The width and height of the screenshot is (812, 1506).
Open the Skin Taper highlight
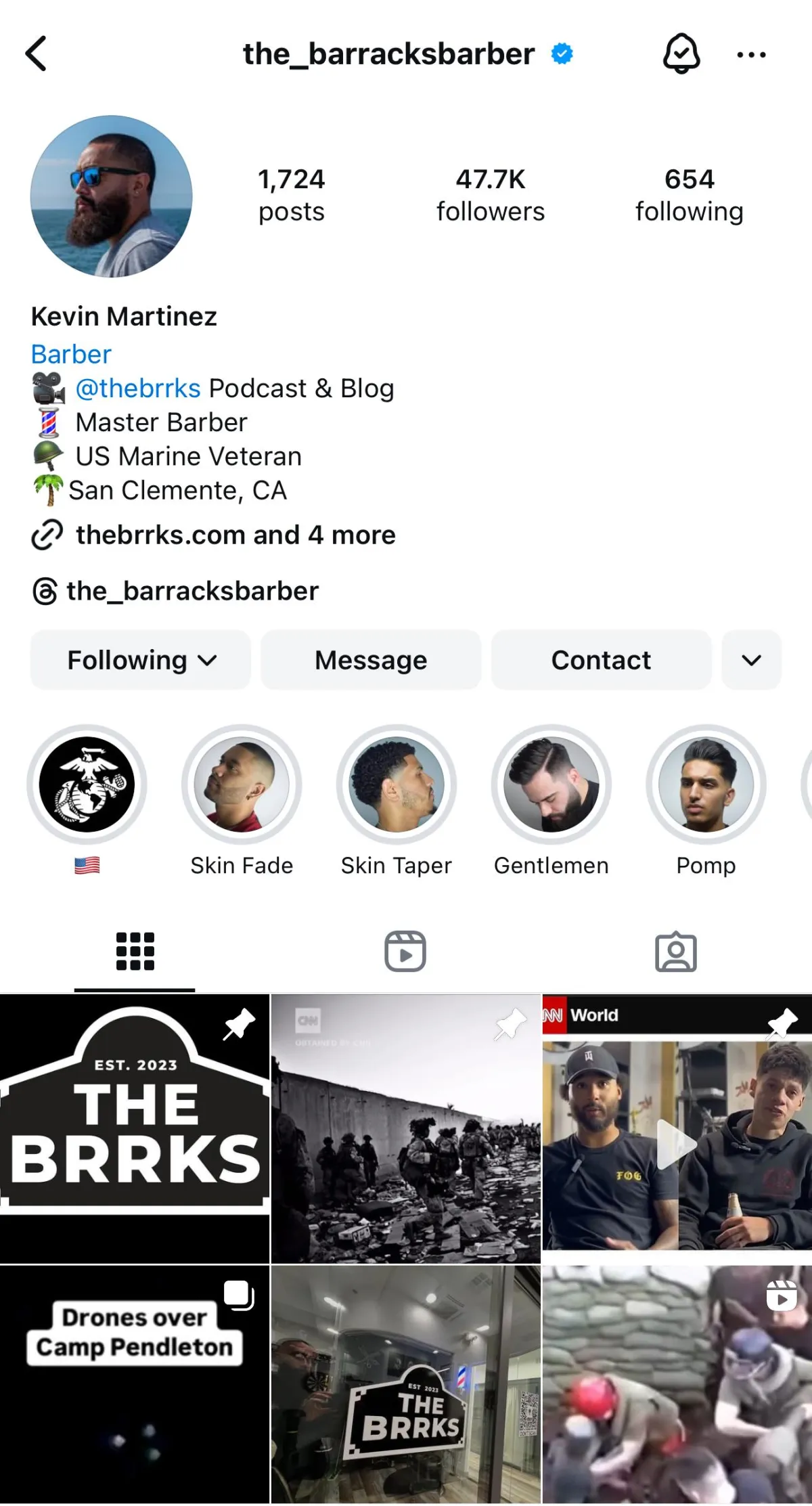[396, 785]
